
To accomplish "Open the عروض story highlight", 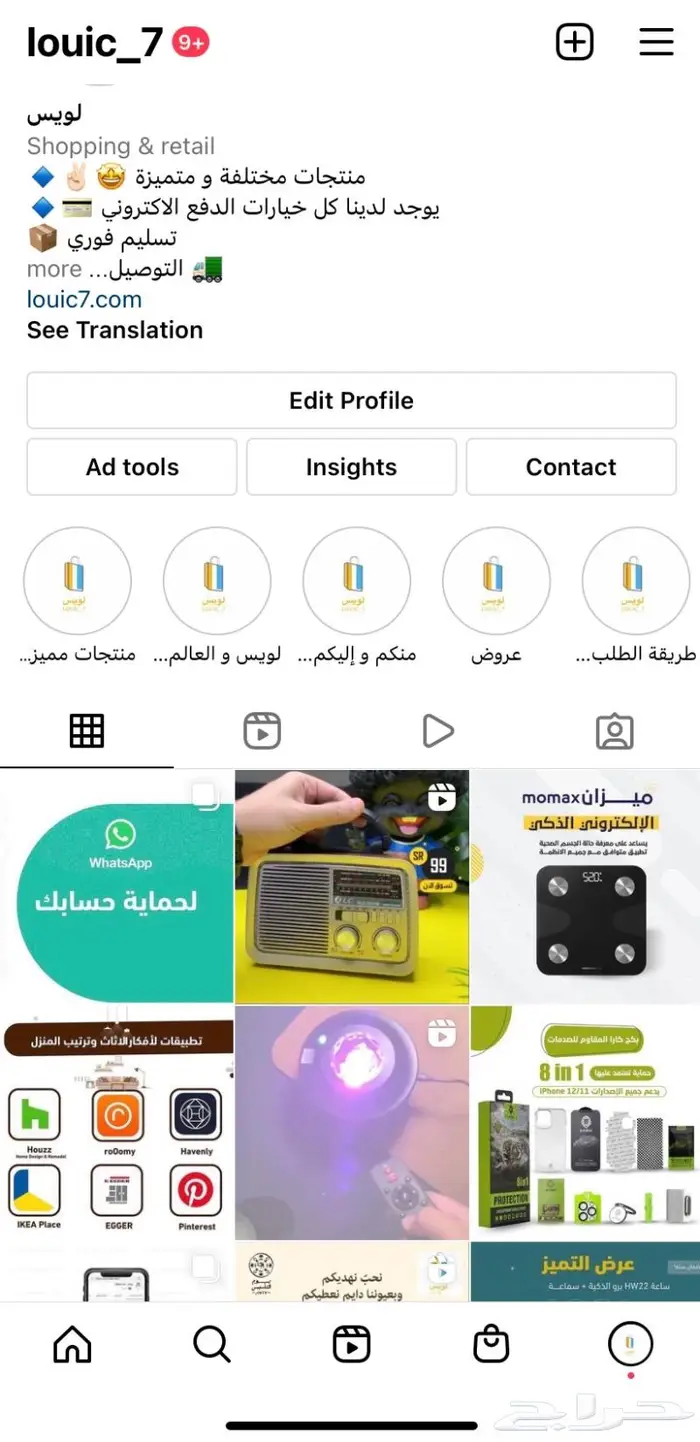I will coord(496,581).
